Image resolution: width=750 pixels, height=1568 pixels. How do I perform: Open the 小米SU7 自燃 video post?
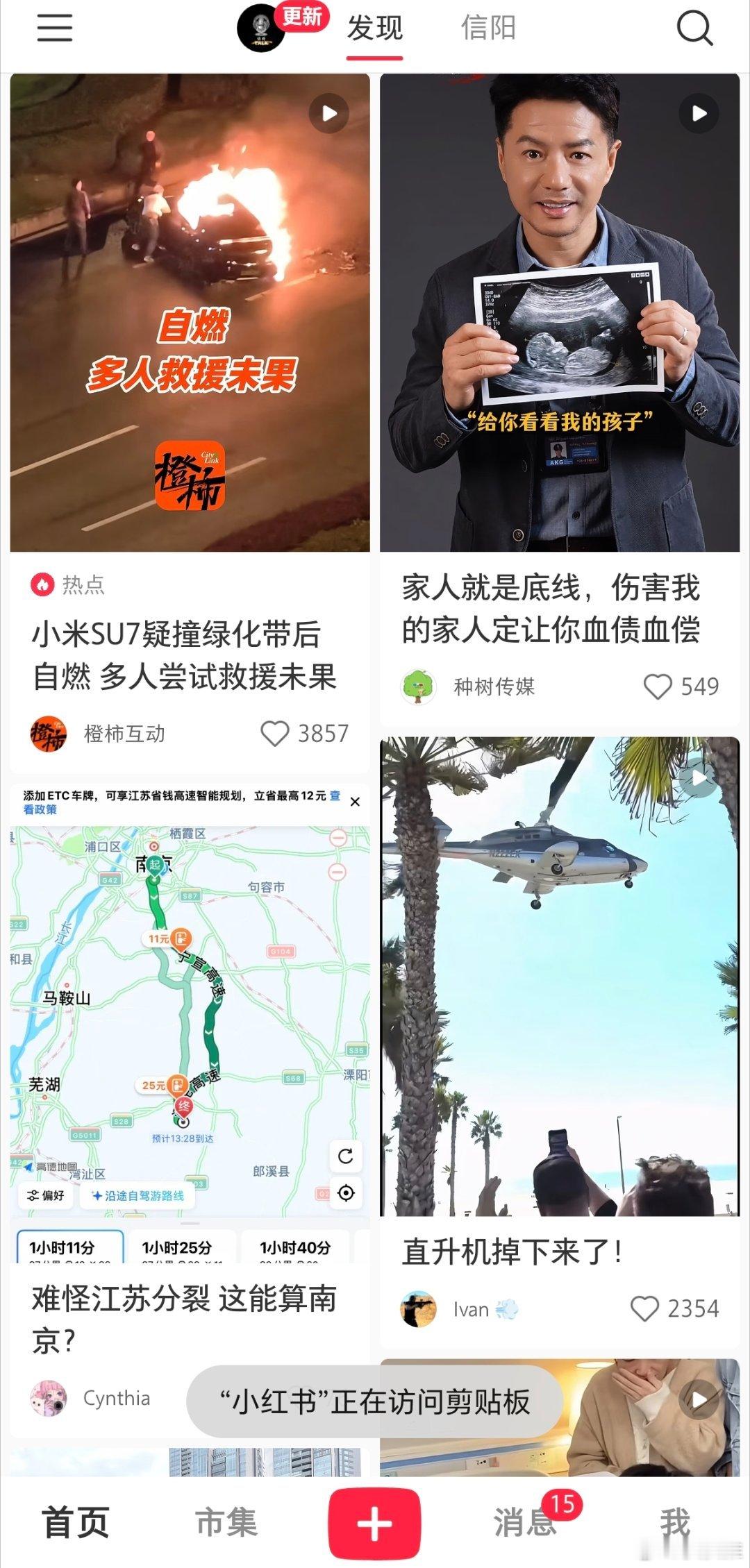tap(190, 312)
